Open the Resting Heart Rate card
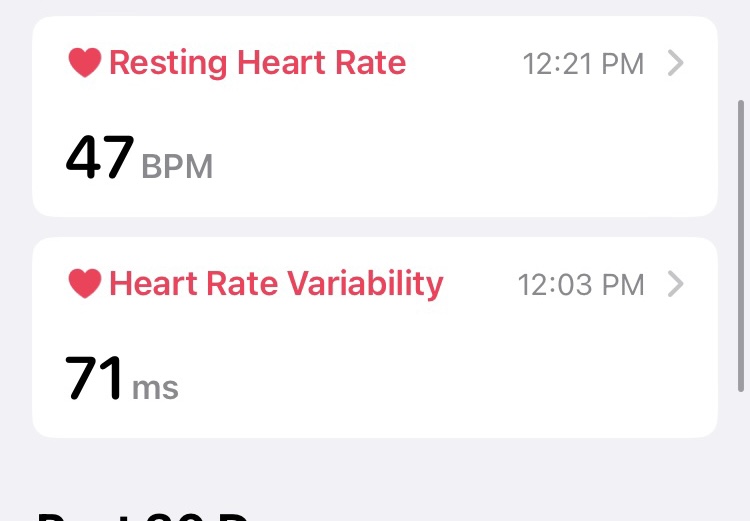This screenshot has height=521, width=750. (374, 116)
